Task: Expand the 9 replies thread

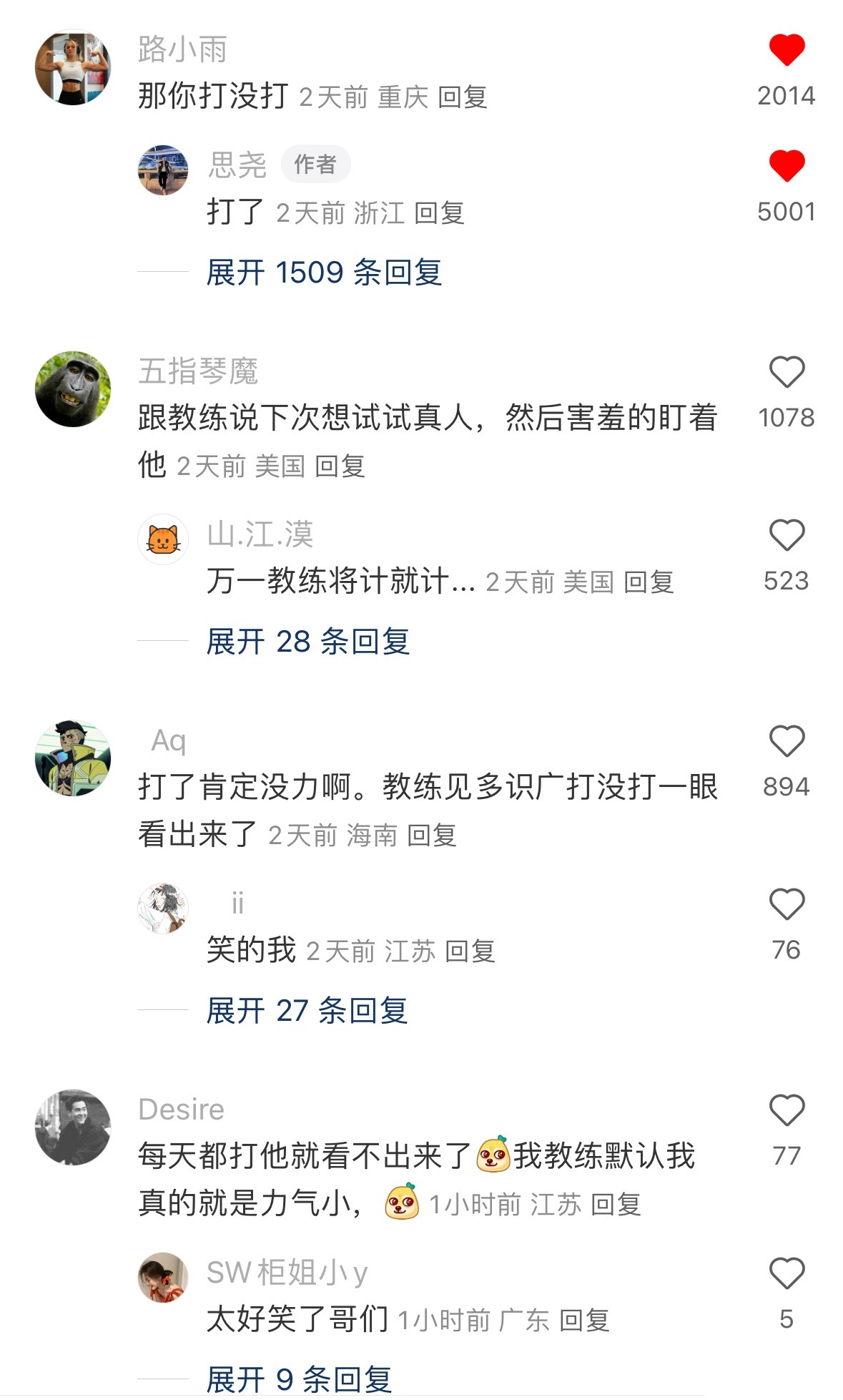Action: point(299,1379)
